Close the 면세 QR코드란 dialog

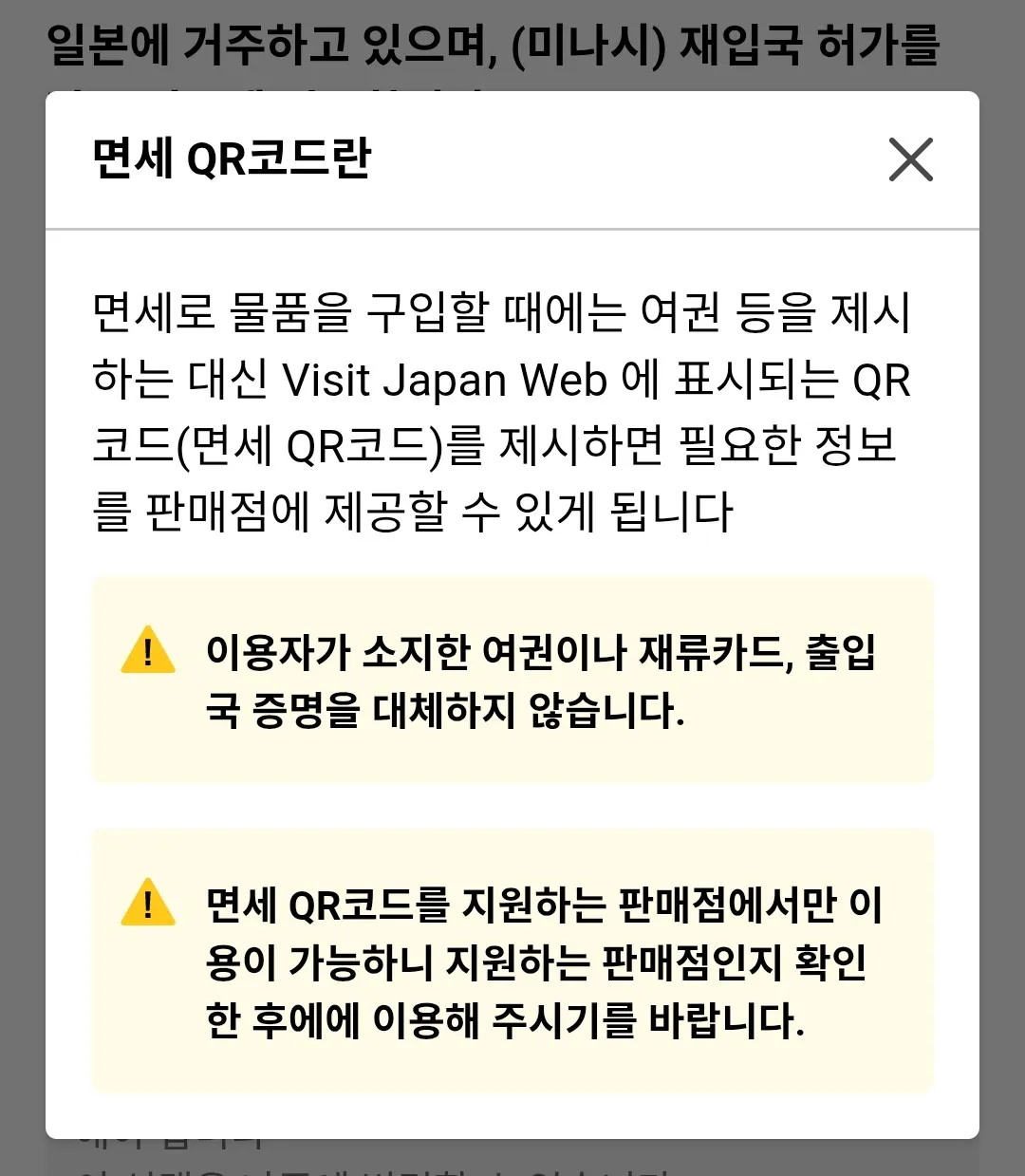point(910,159)
